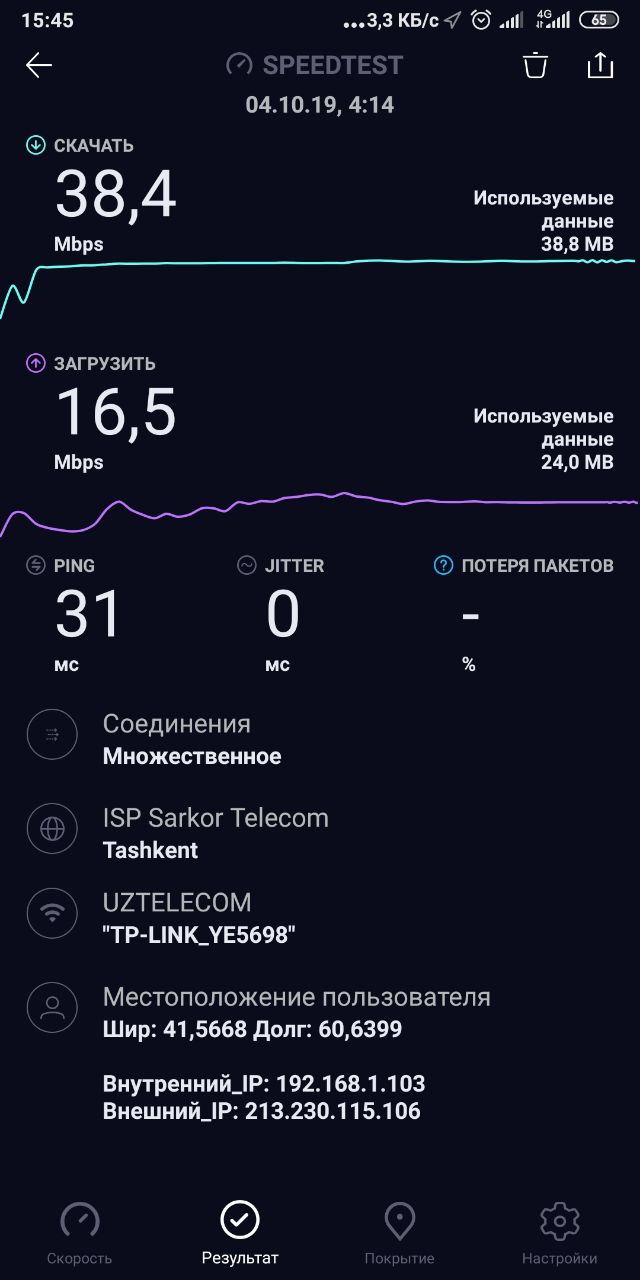Screen dimensions: 640x1280
Task: Go back using the top-left arrow
Action: [x=39, y=65]
